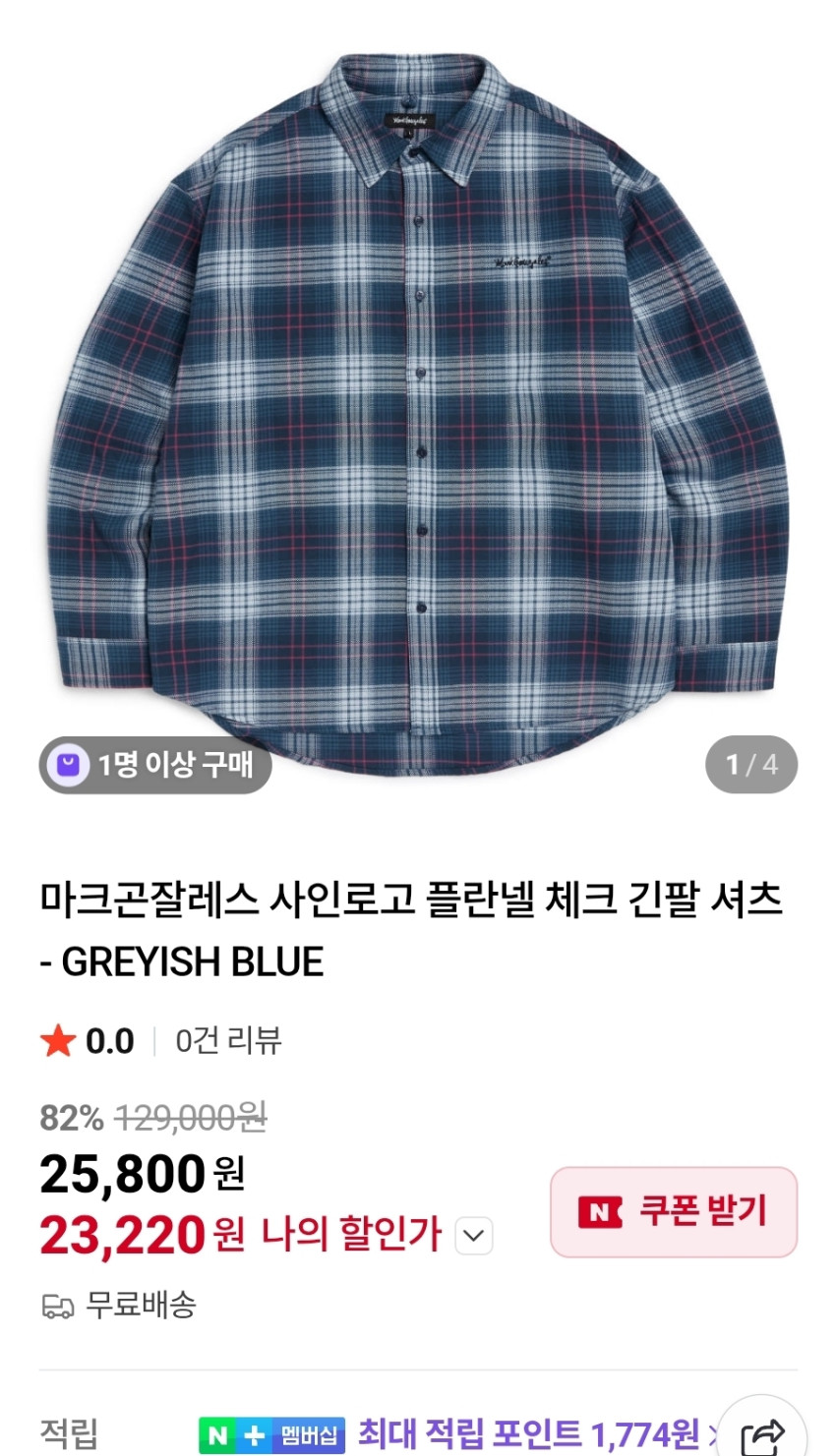
Task: Open the 0건 리뷰 reviews link
Action: [x=228, y=1040]
